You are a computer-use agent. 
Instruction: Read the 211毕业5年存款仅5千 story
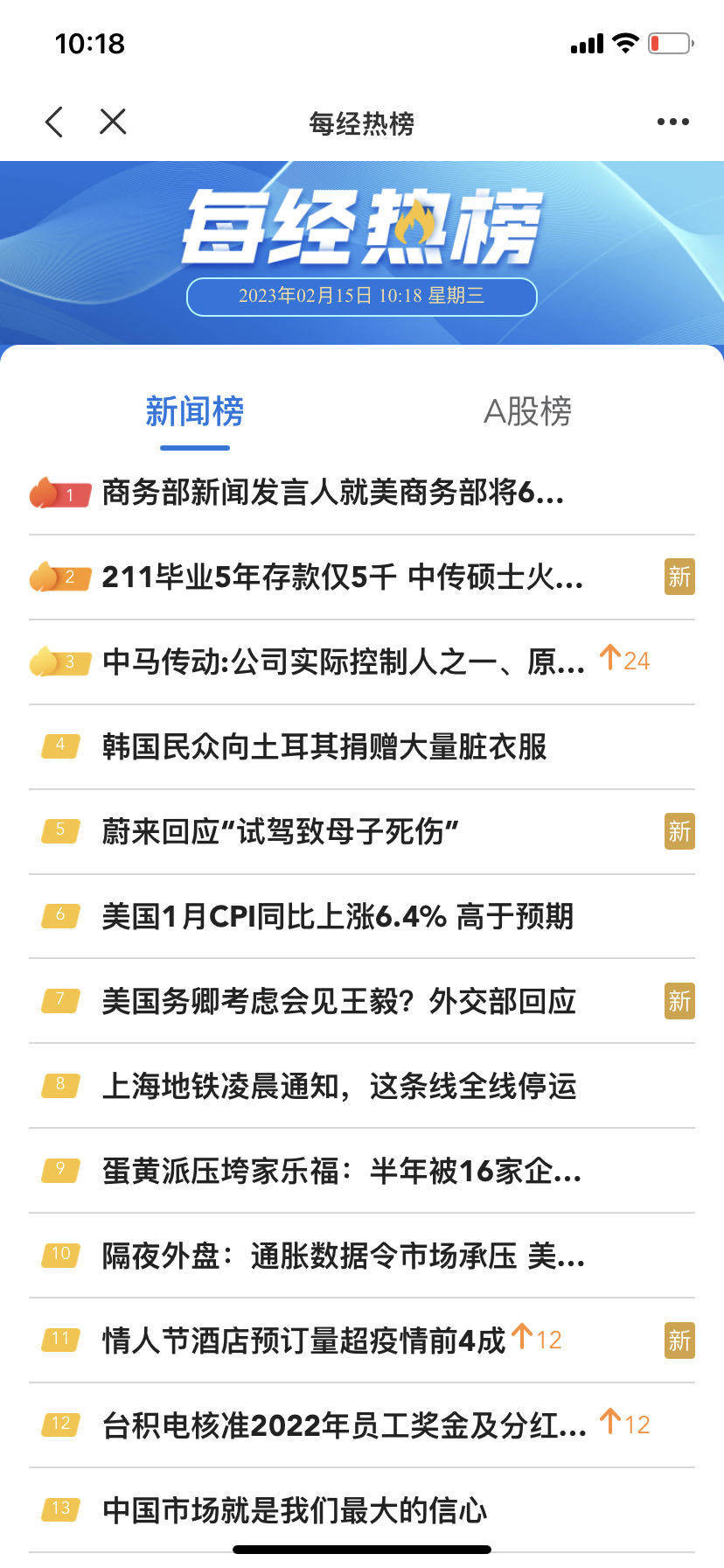coord(342,577)
